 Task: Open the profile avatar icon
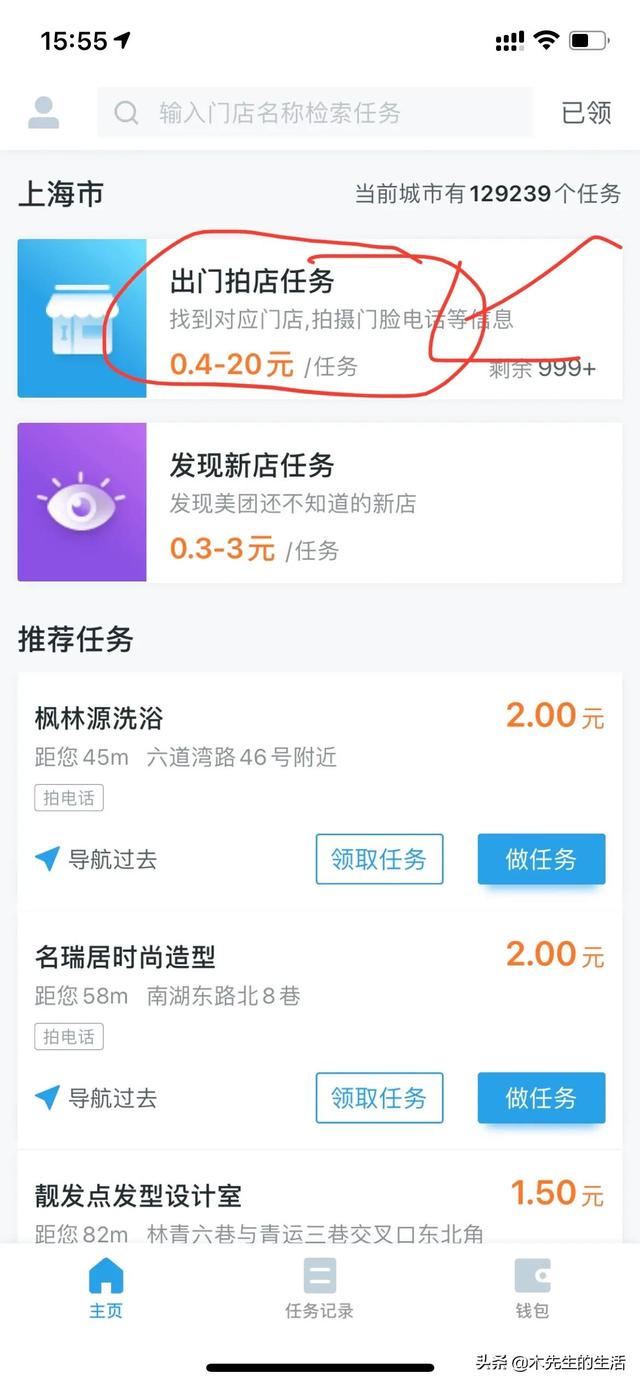click(43, 113)
